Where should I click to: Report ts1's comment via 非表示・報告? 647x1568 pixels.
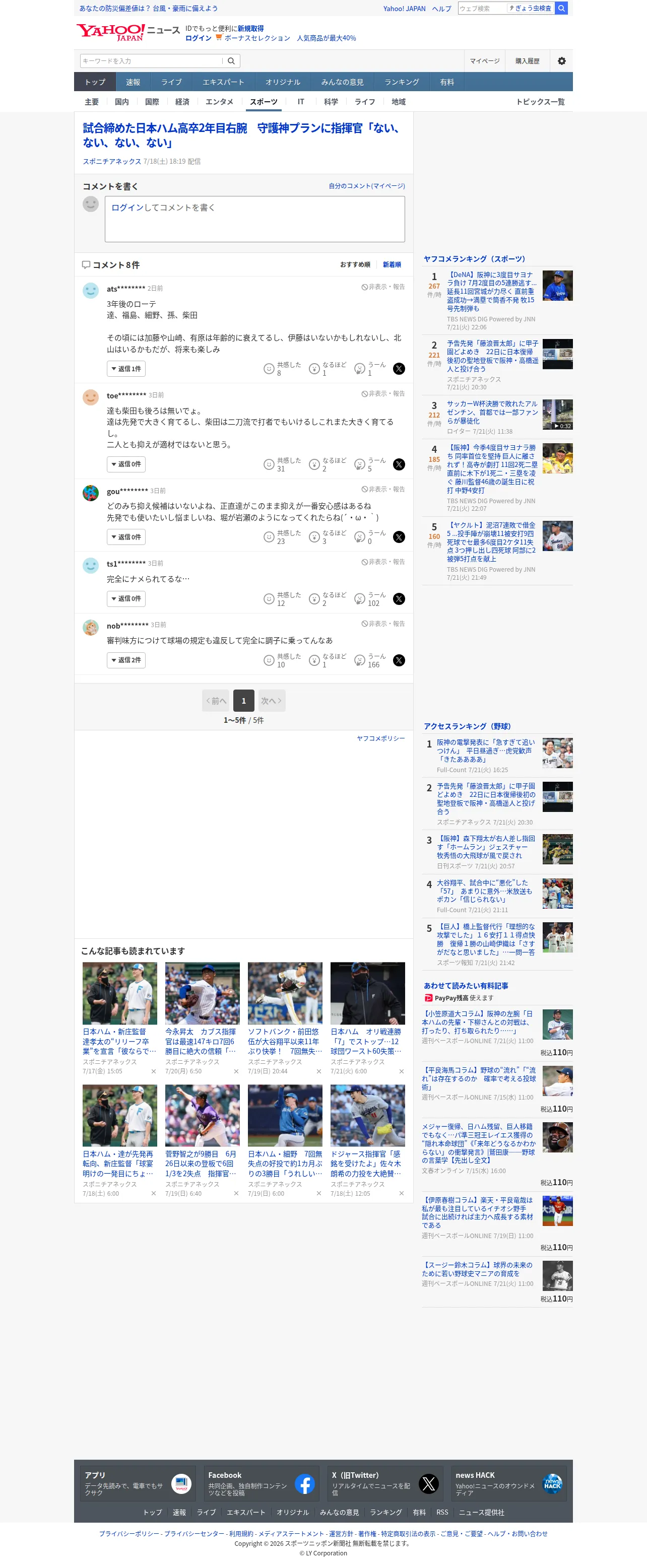(383, 562)
